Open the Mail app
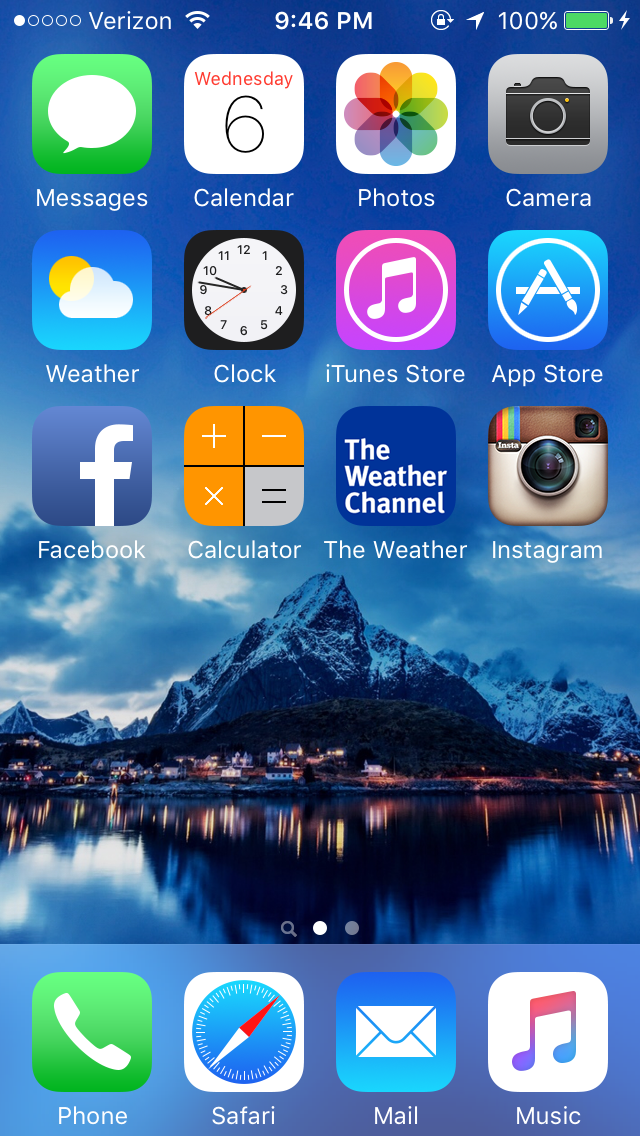This screenshot has height=1136, width=640. 396,1032
